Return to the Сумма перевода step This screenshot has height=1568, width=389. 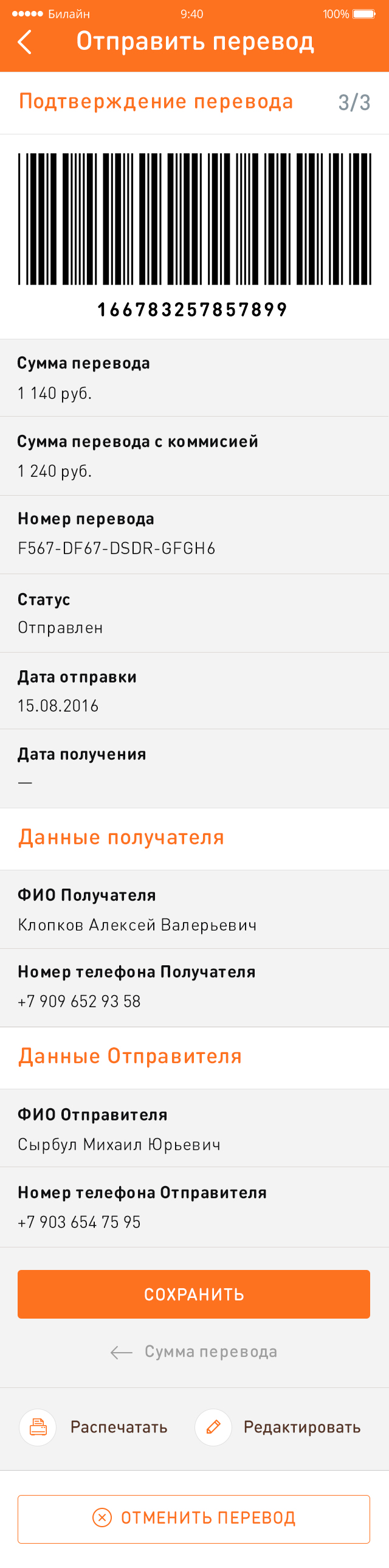pos(194,1352)
